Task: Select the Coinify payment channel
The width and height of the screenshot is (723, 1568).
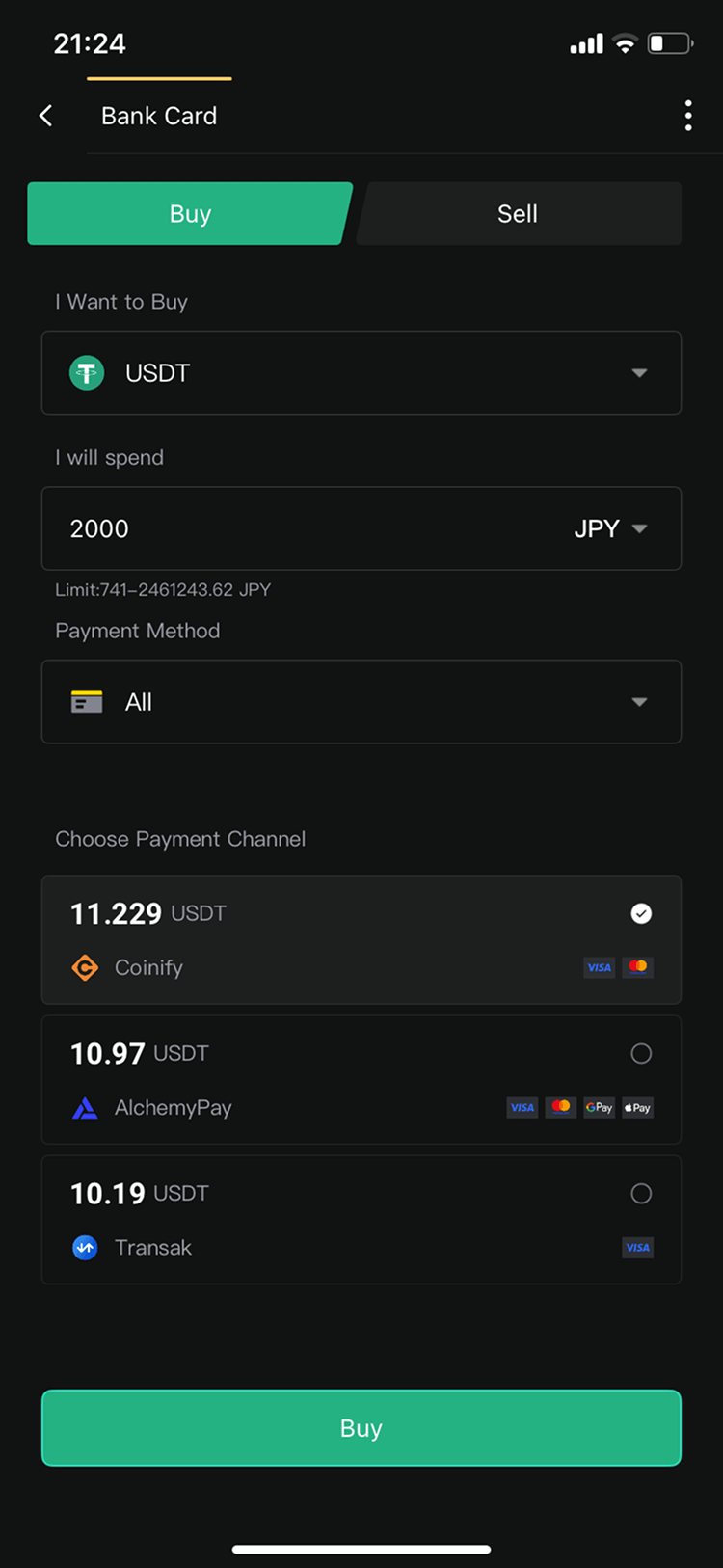Action: pos(361,939)
